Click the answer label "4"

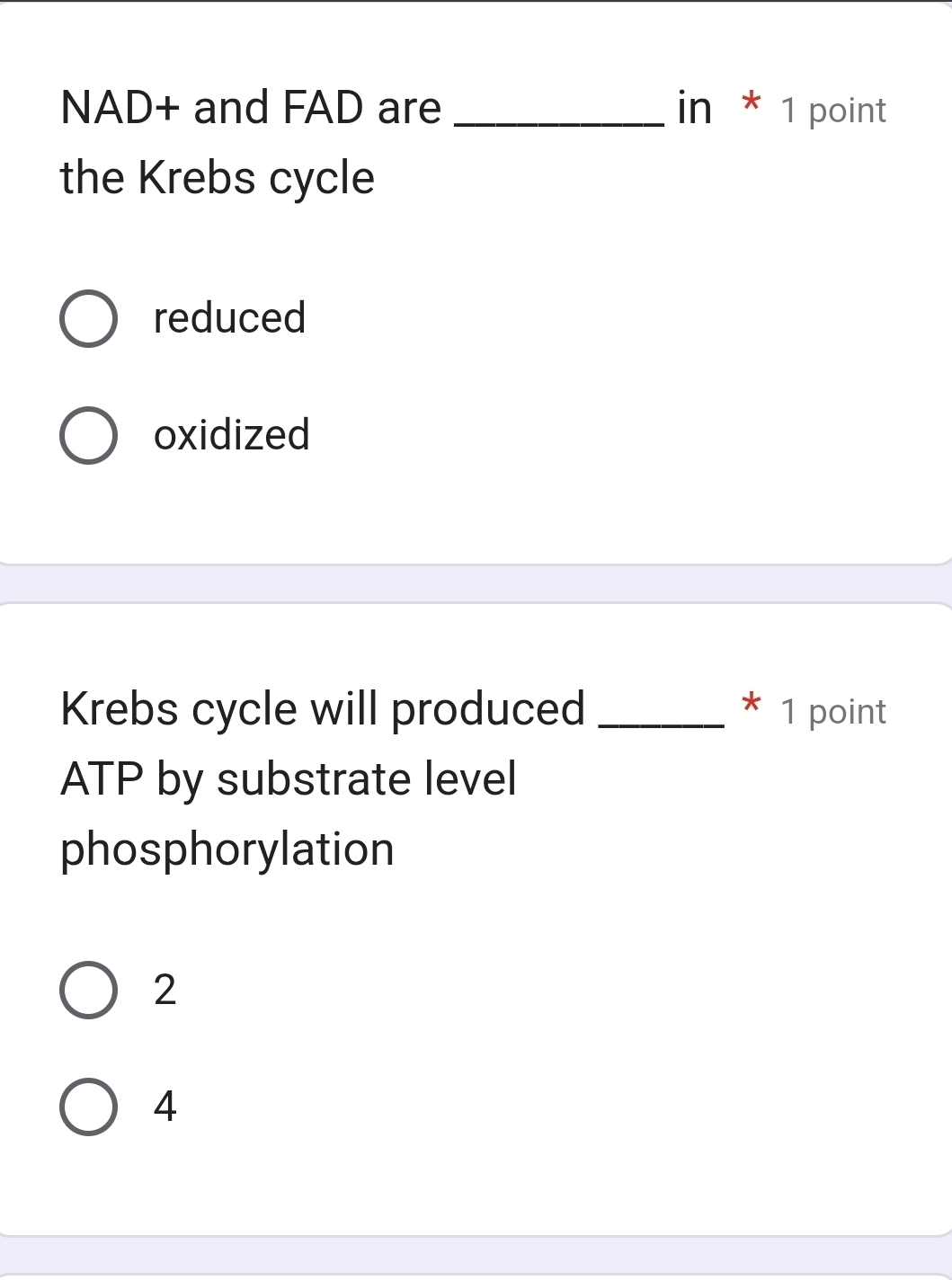[165, 1107]
